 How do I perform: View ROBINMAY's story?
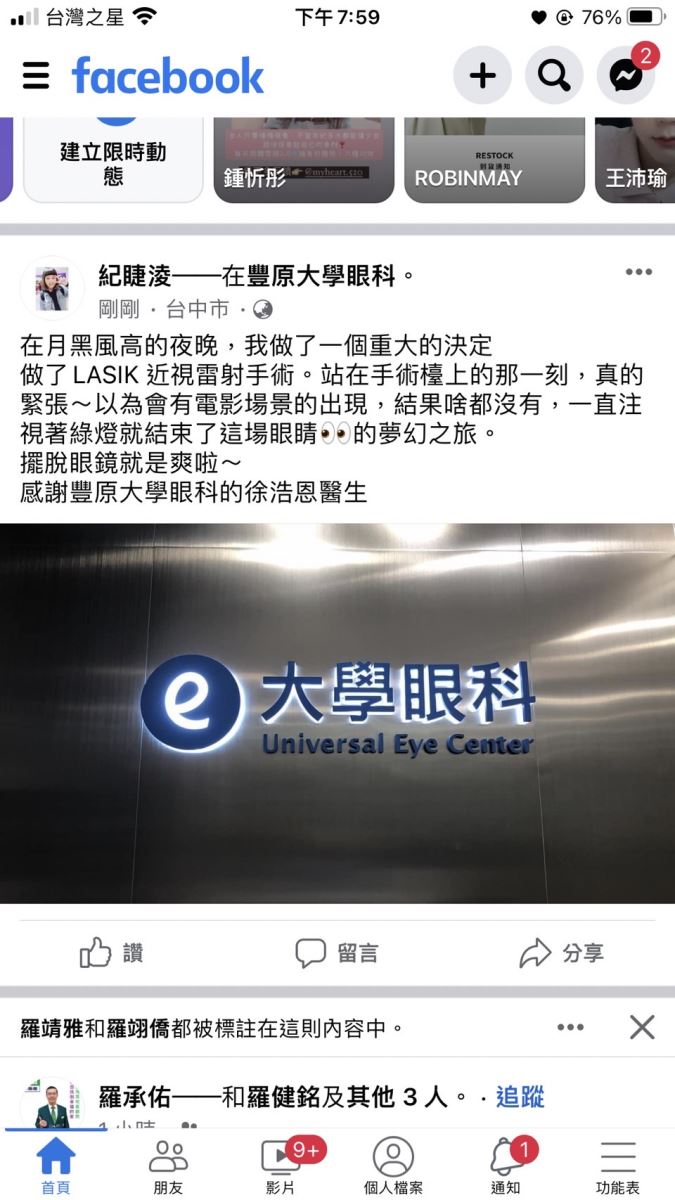pyautogui.click(x=494, y=160)
